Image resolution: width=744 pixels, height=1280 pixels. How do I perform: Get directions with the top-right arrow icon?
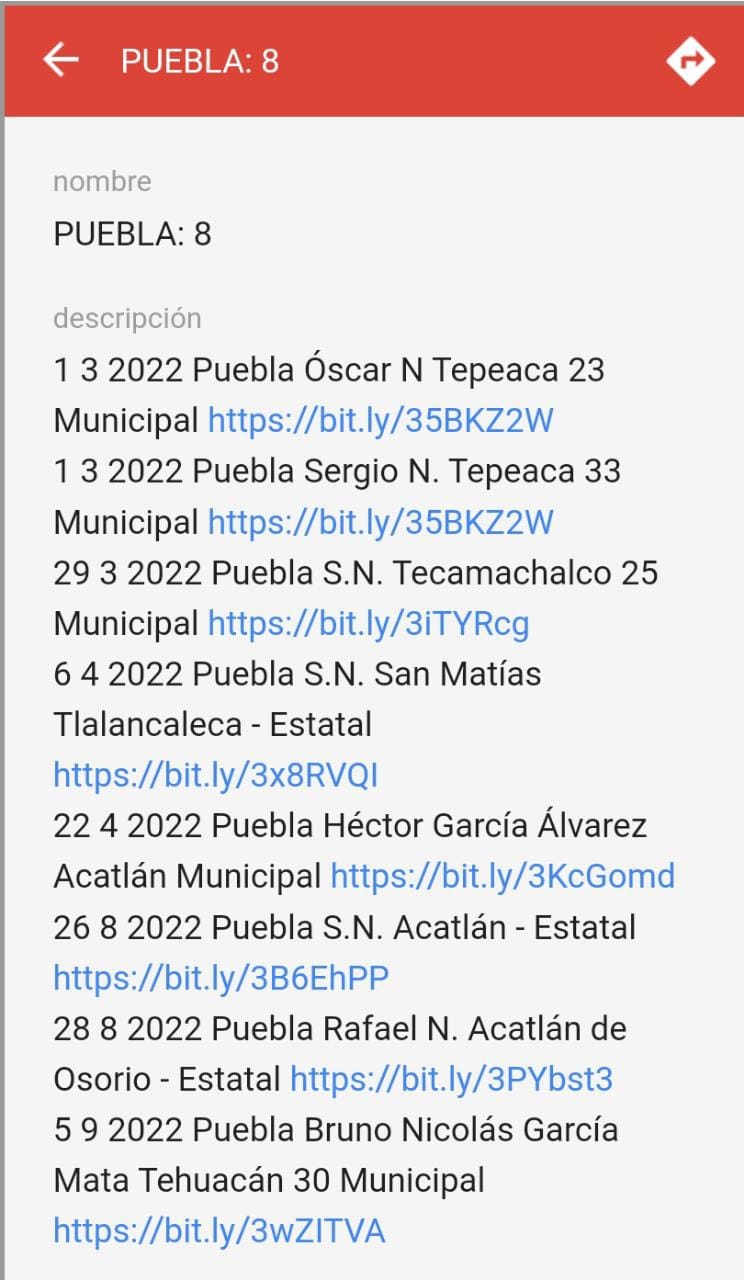point(690,61)
